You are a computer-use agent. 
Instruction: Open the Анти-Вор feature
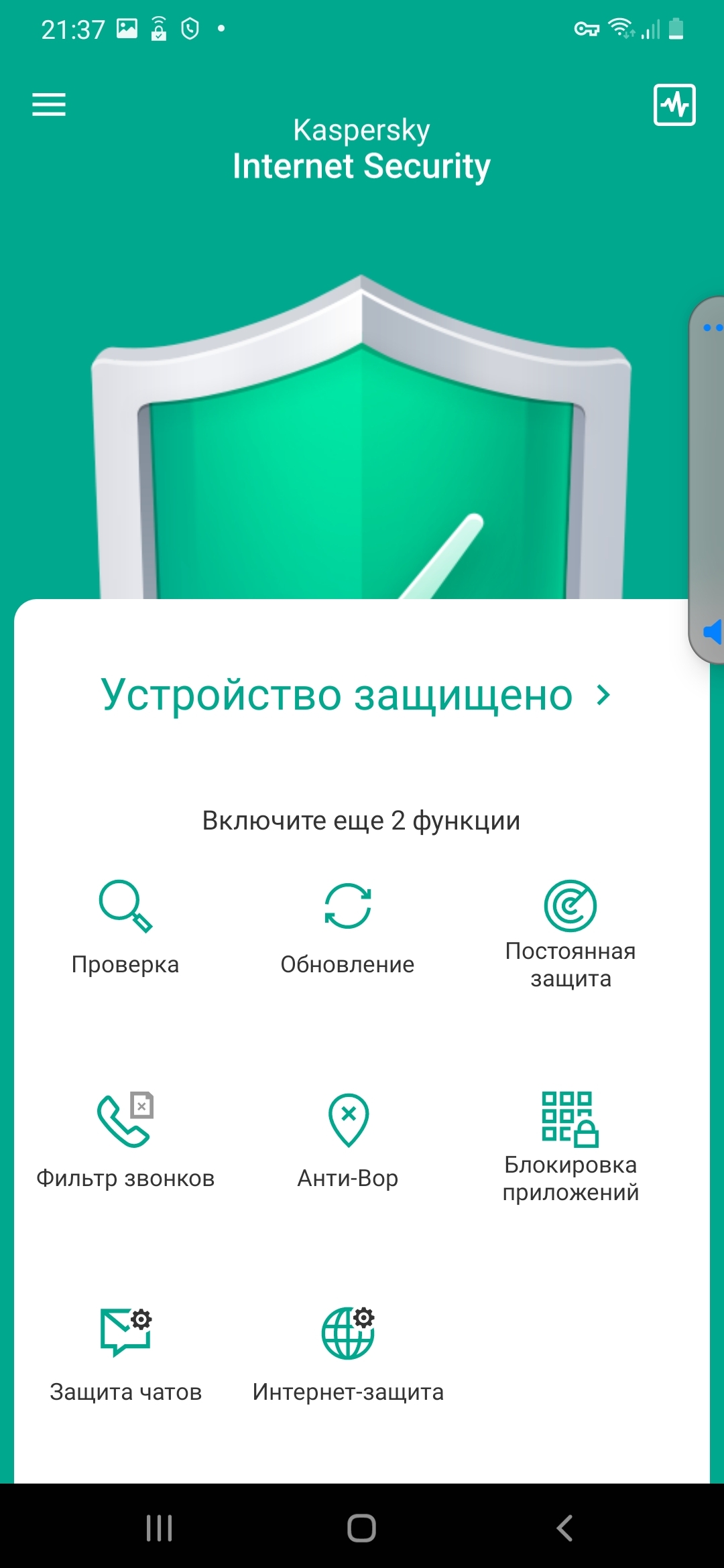(347, 1140)
